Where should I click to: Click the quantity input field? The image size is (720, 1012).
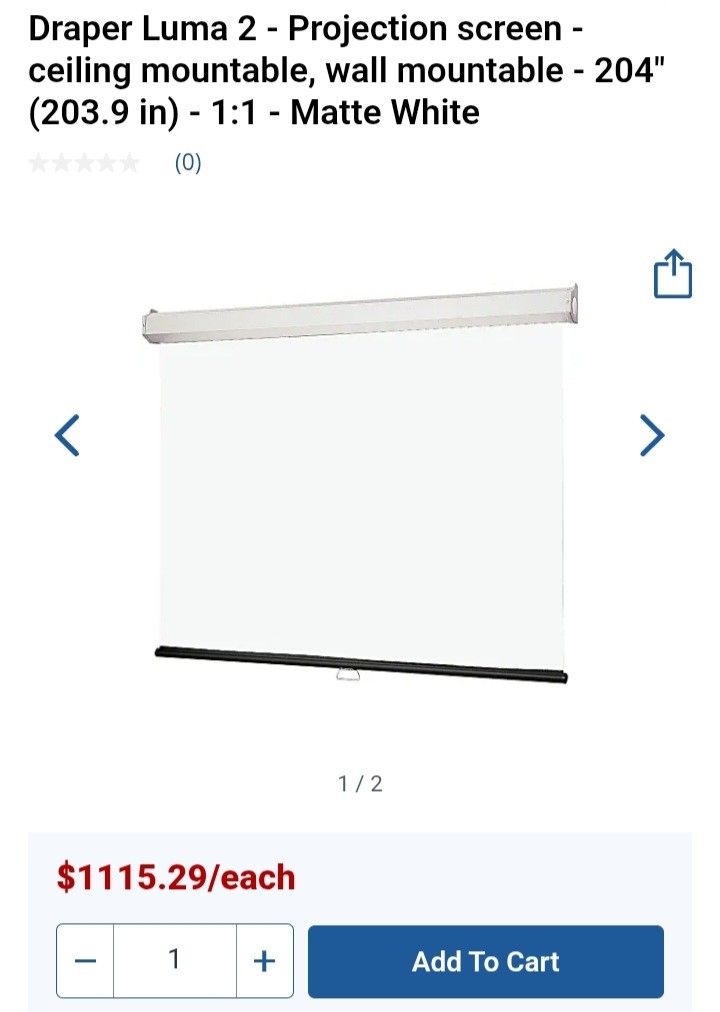(176, 961)
